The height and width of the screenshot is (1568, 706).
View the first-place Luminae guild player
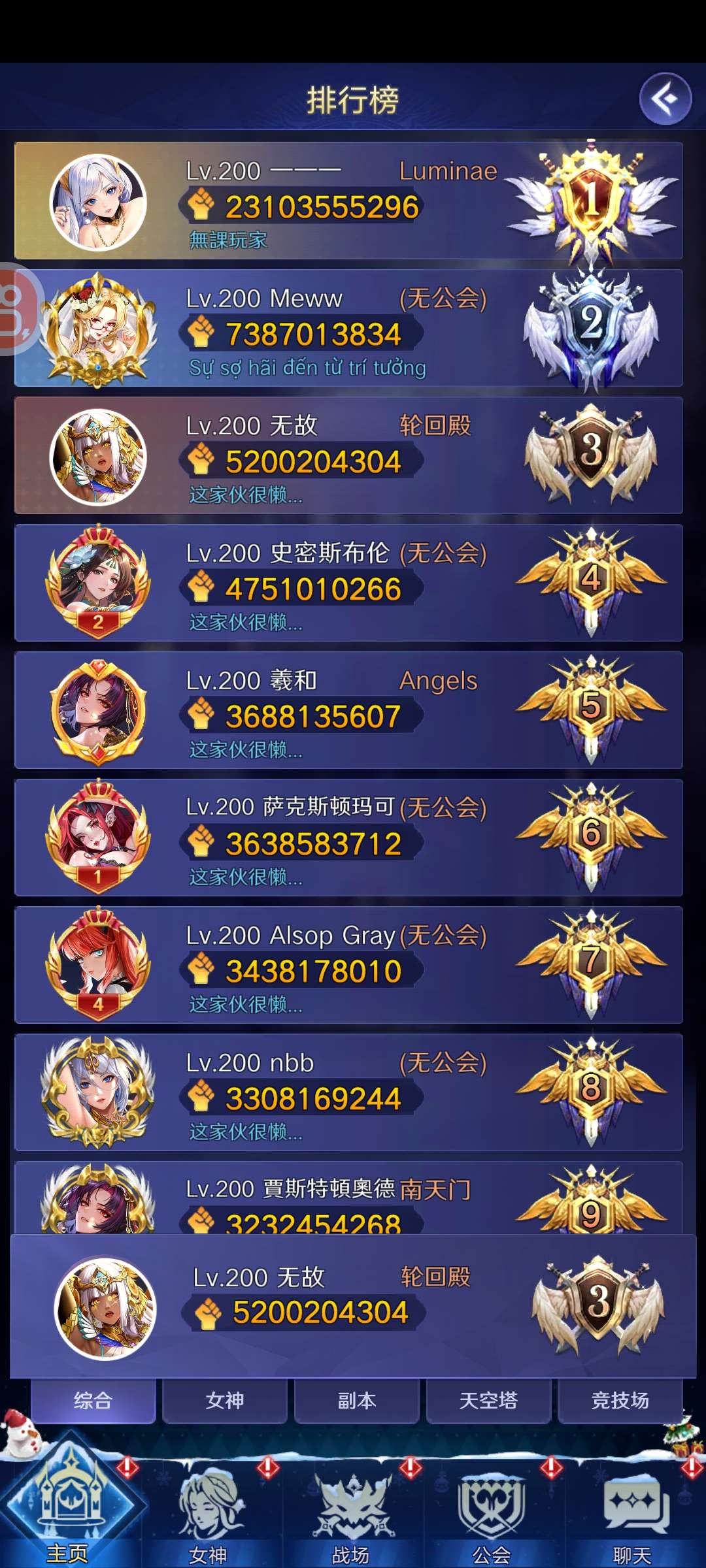[348, 201]
